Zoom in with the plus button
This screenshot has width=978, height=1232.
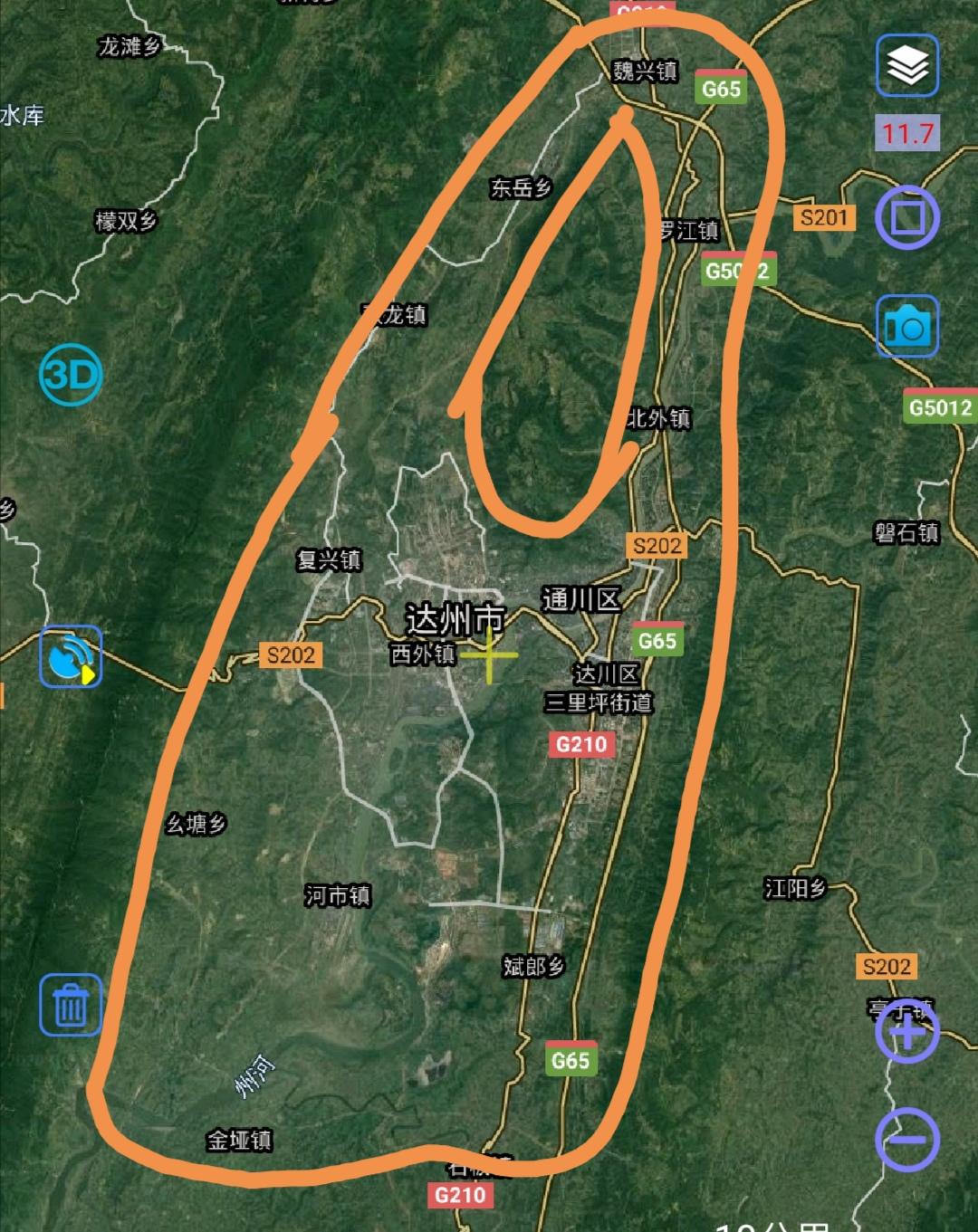tap(906, 1033)
